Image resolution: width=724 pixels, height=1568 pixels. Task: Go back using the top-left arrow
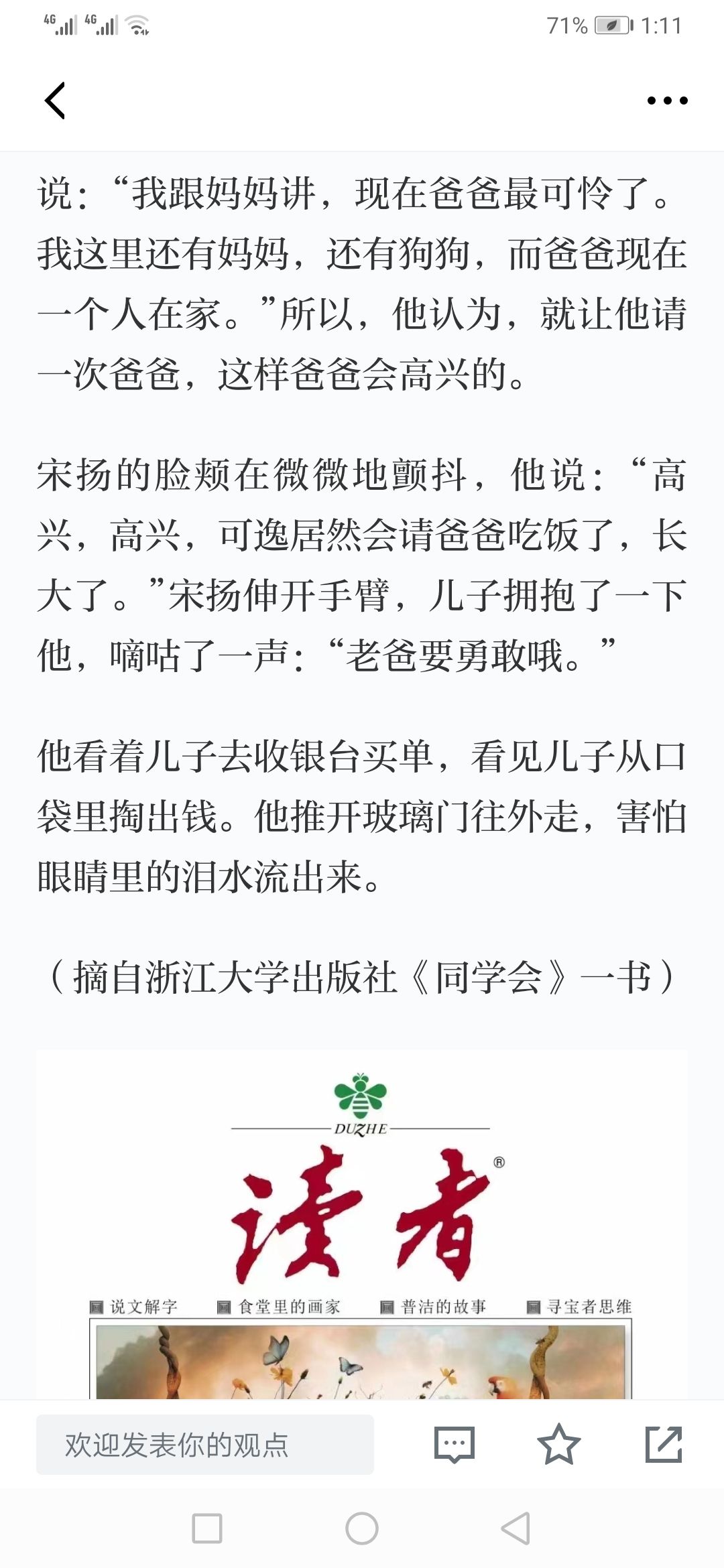coord(55,101)
